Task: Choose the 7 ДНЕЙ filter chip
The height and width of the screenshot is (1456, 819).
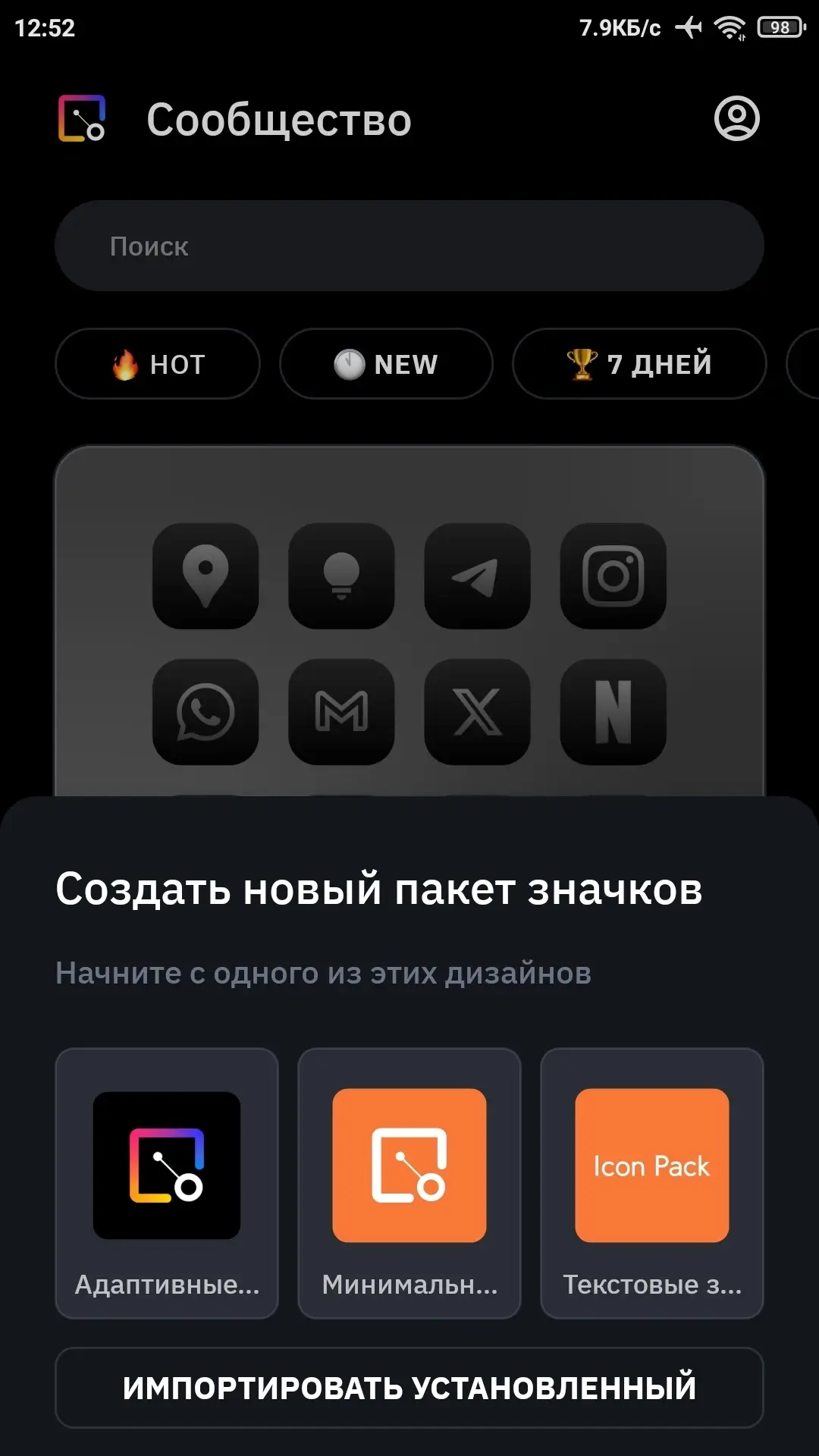Action: [639, 364]
